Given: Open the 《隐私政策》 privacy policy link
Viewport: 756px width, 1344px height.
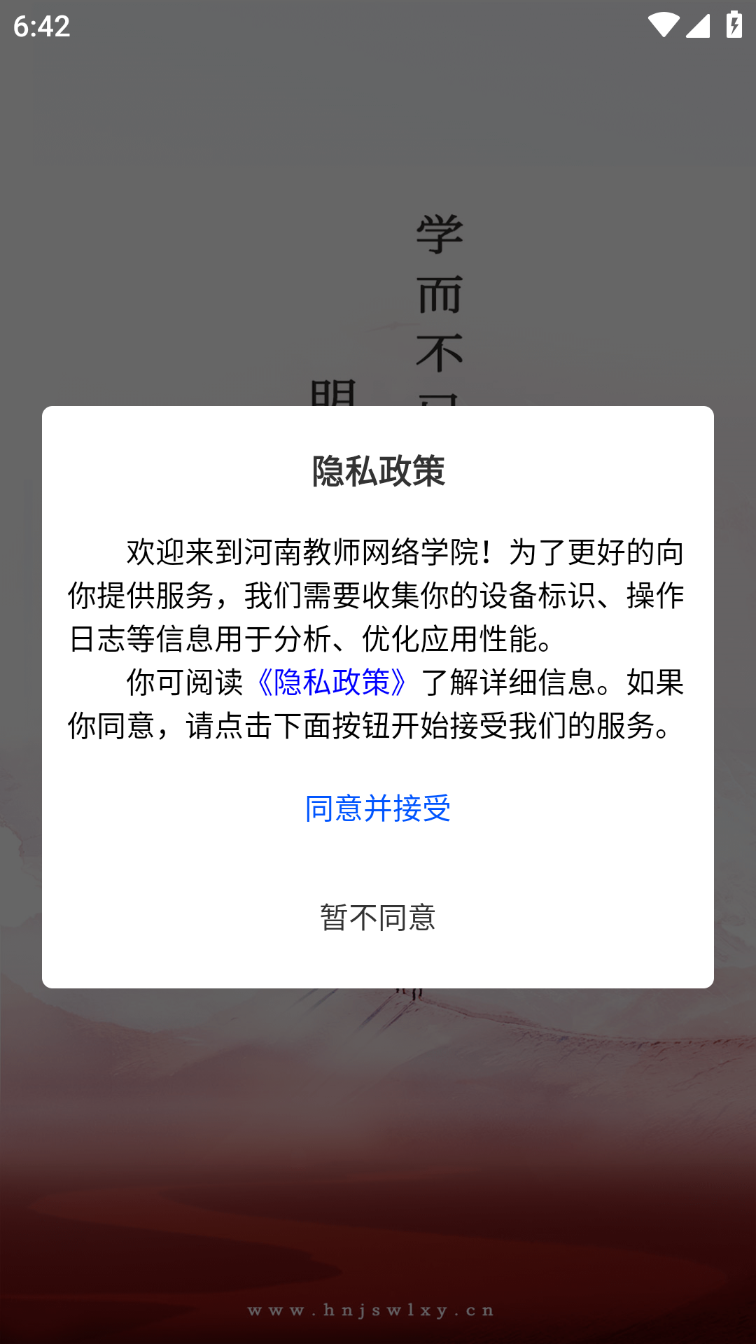Looking at the screenshot, I should coord(330,682).
